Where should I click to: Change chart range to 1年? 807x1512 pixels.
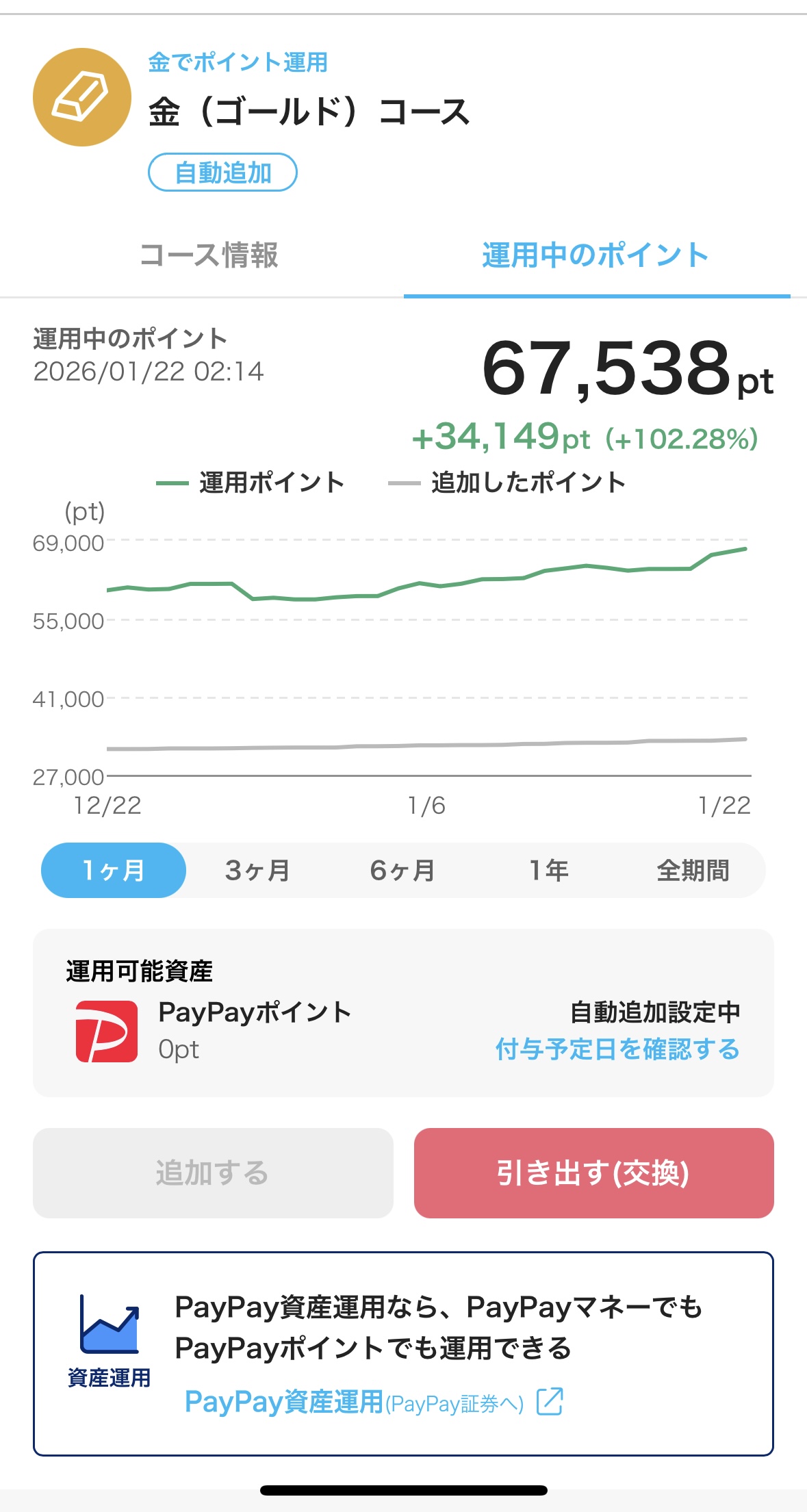click(549, 870)
